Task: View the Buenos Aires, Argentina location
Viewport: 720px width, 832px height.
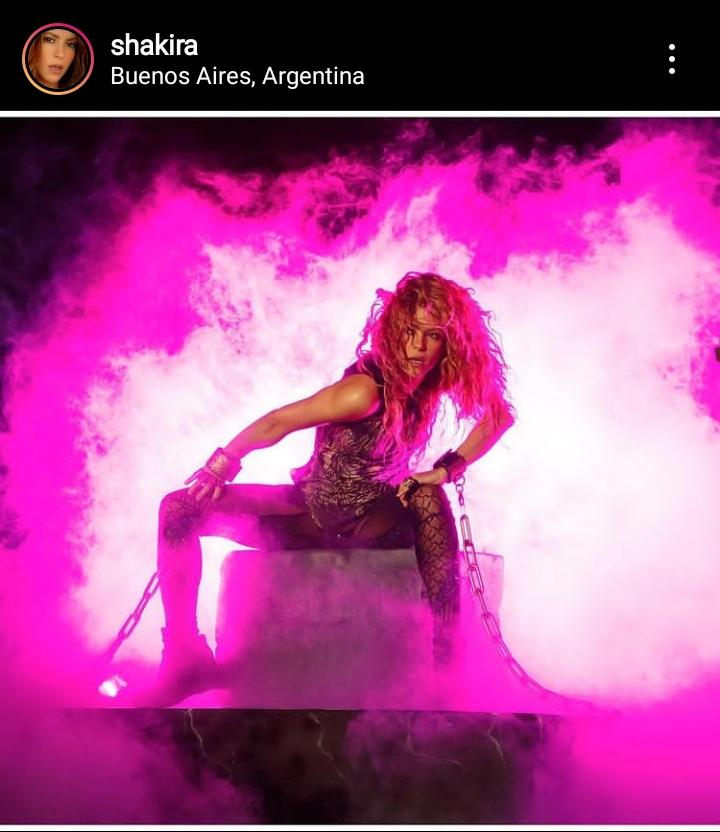Action: (237, 76)
